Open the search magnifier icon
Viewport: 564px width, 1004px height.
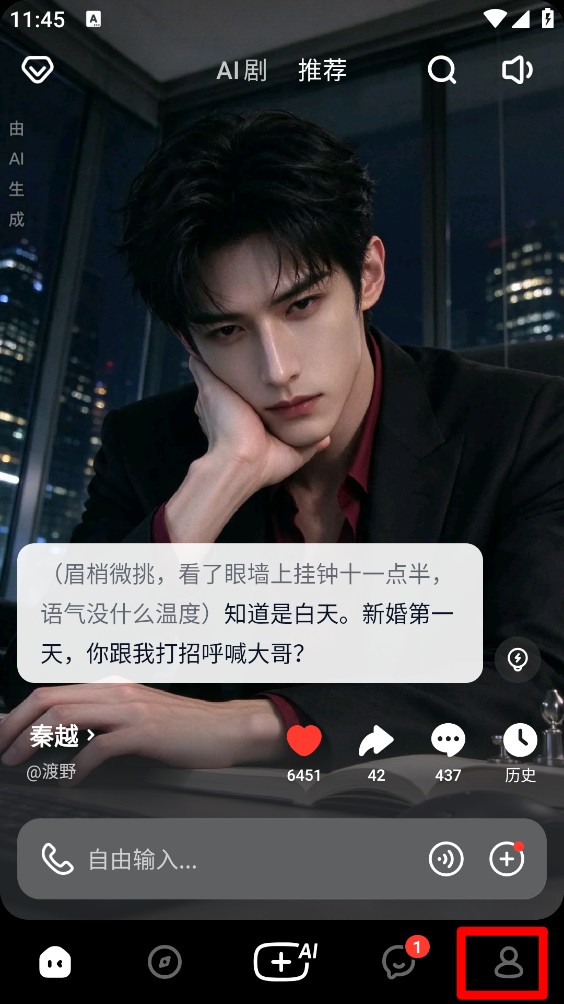tap(442, 70)
